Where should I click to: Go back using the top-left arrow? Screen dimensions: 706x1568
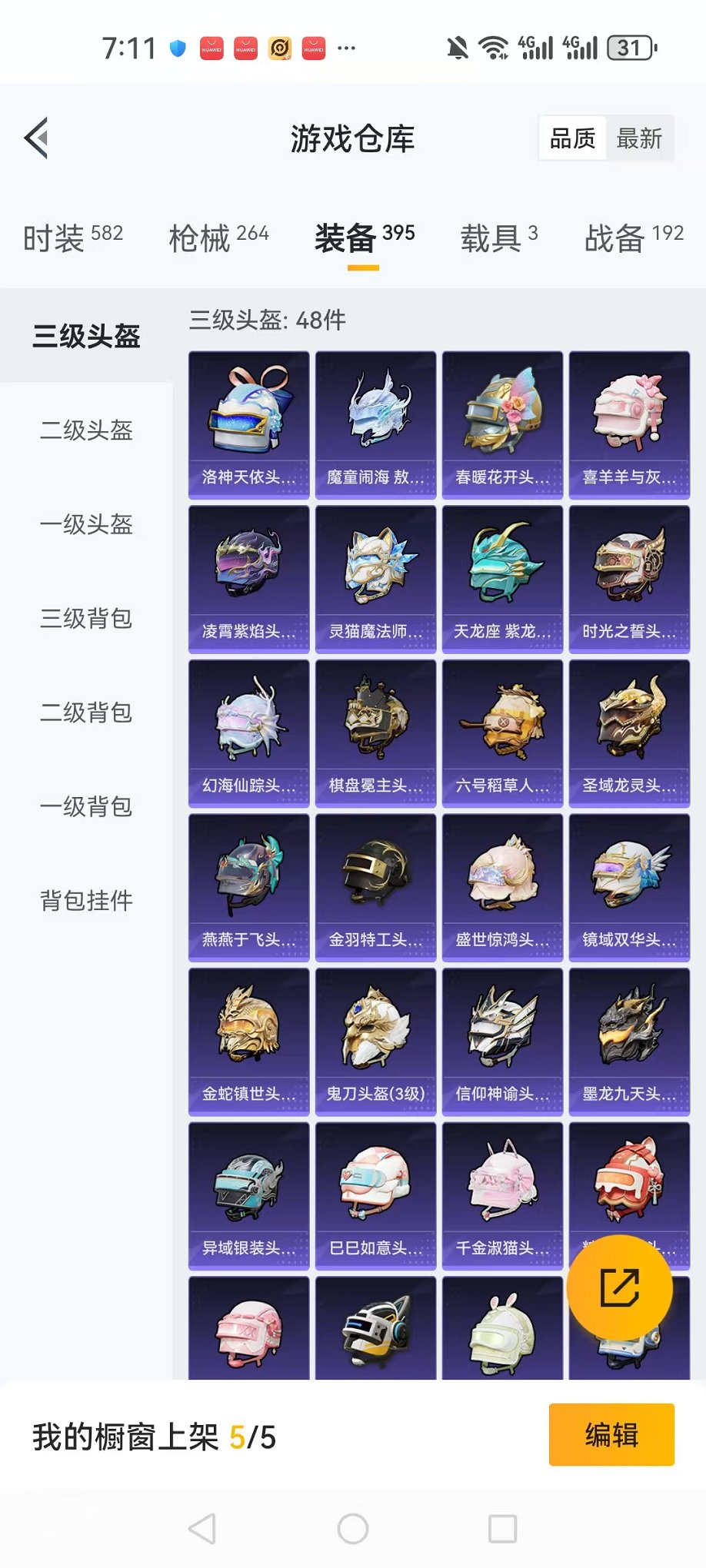coord(37,138)
